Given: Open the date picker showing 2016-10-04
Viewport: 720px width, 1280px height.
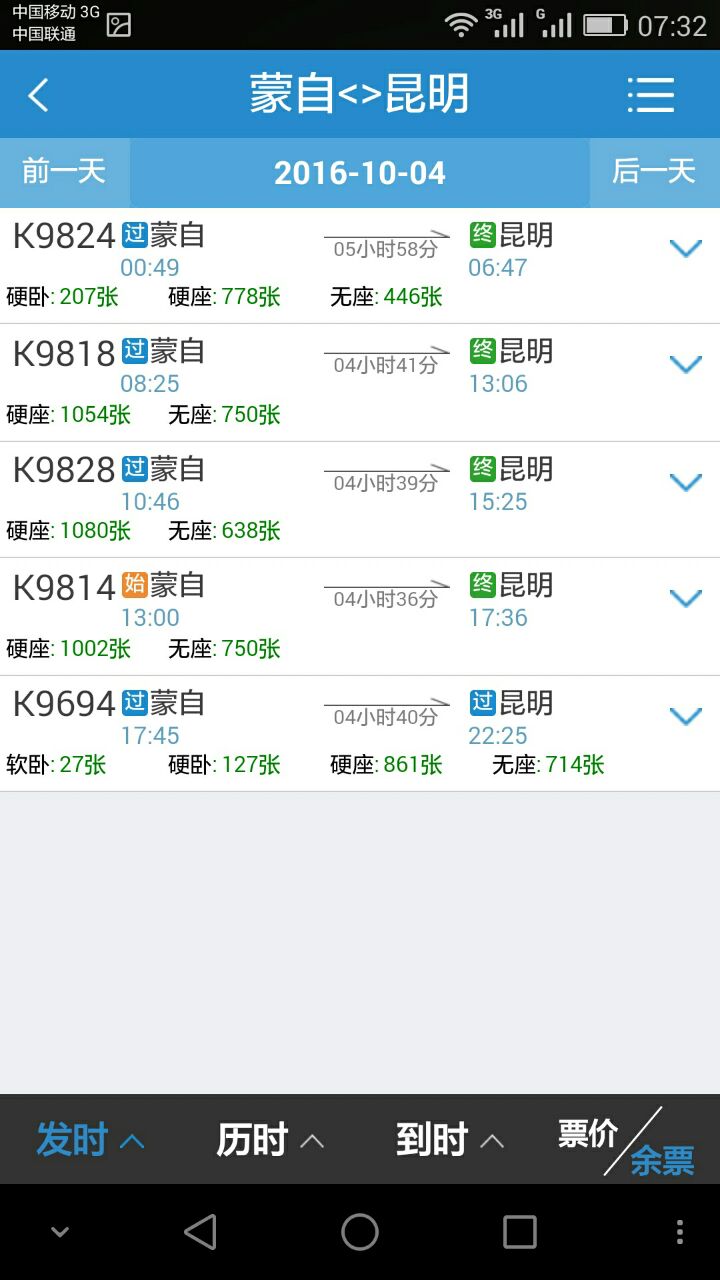Looking at the screenshot, I should (360, 173).
